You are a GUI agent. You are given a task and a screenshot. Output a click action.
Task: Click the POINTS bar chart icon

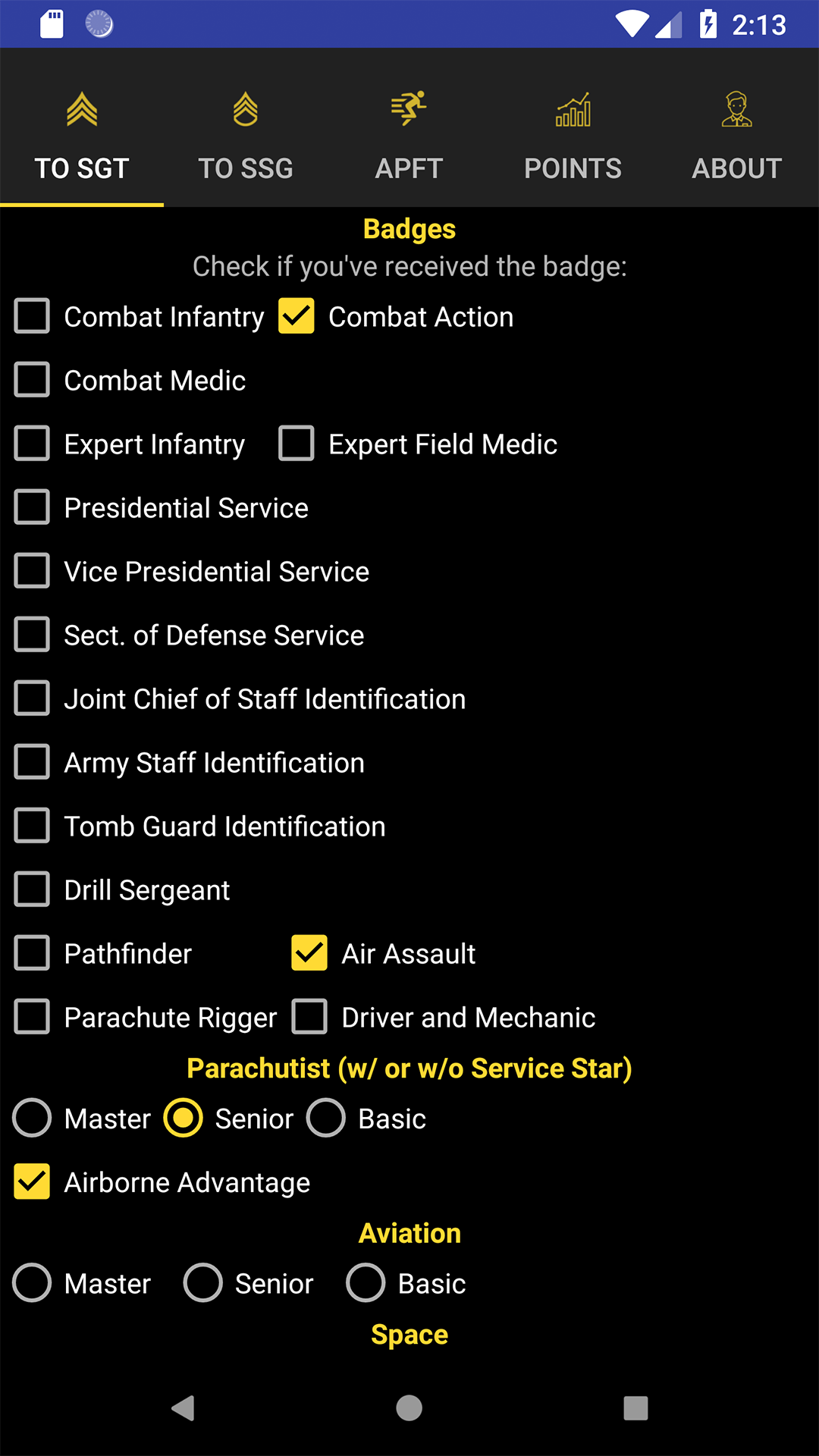tap(573, 110)
